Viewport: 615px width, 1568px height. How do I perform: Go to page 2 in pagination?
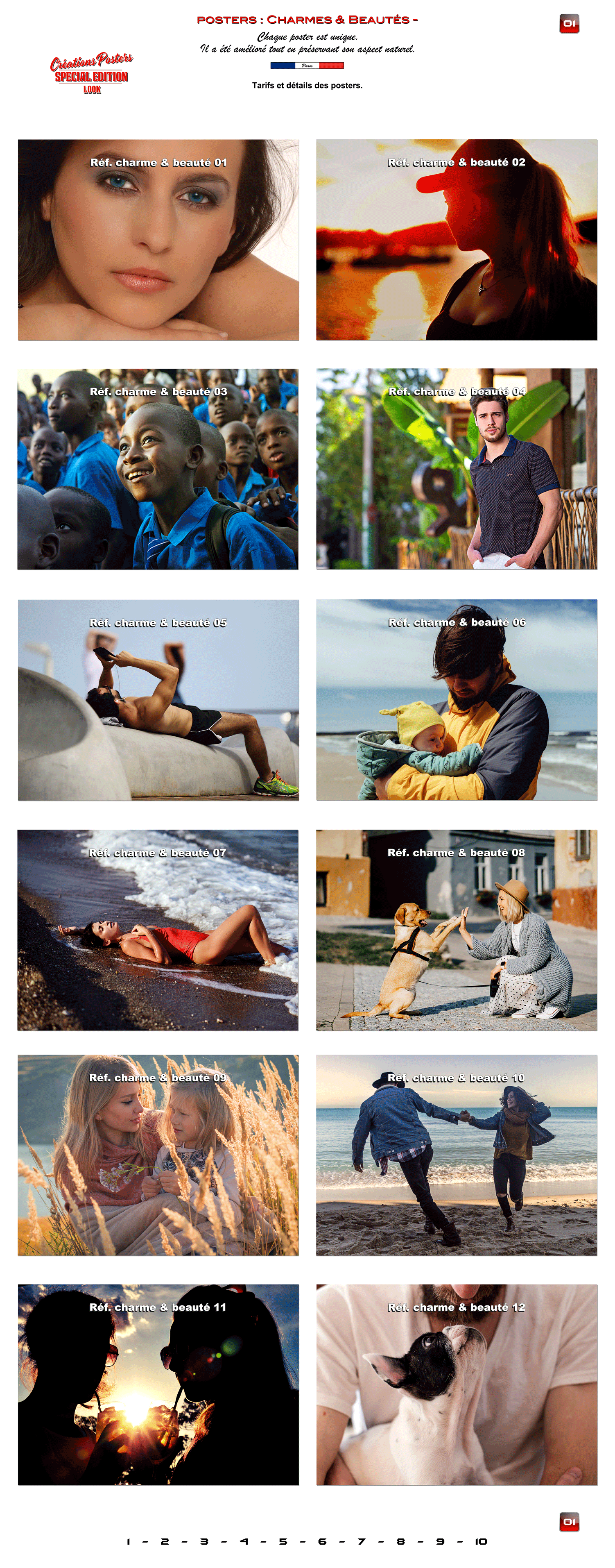(x=165, y=1541)
